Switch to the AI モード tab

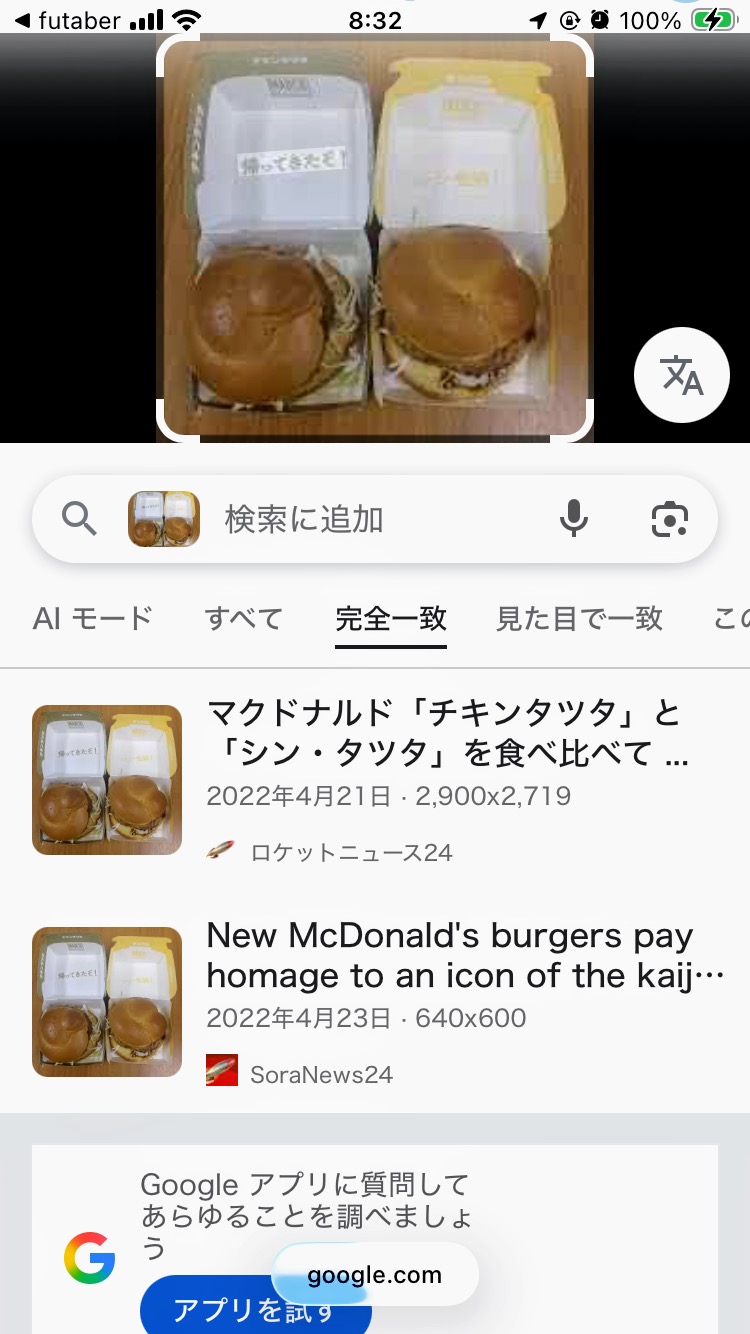point(93,618)
